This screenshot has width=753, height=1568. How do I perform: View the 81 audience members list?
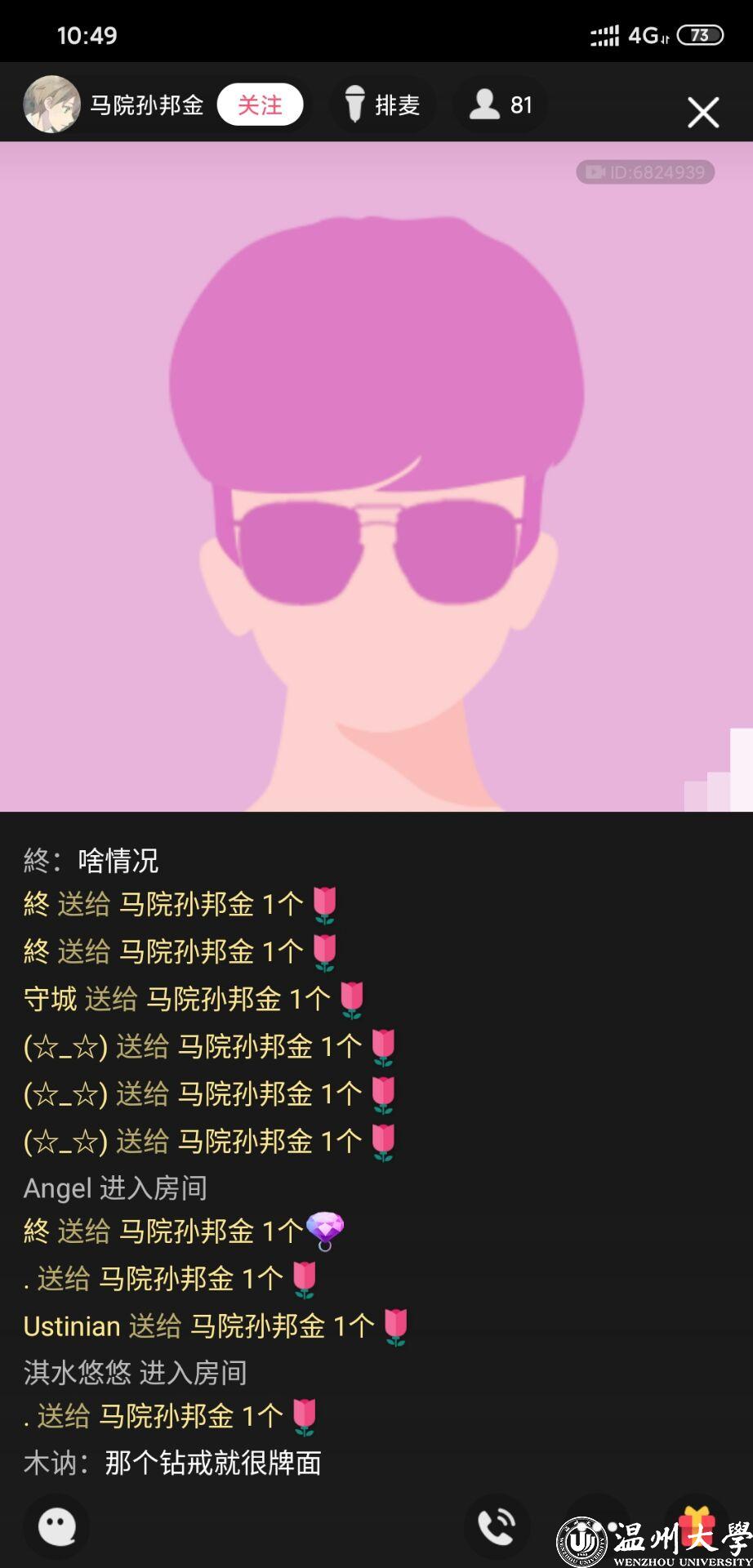pyautogui.click(x=501, y=105)
